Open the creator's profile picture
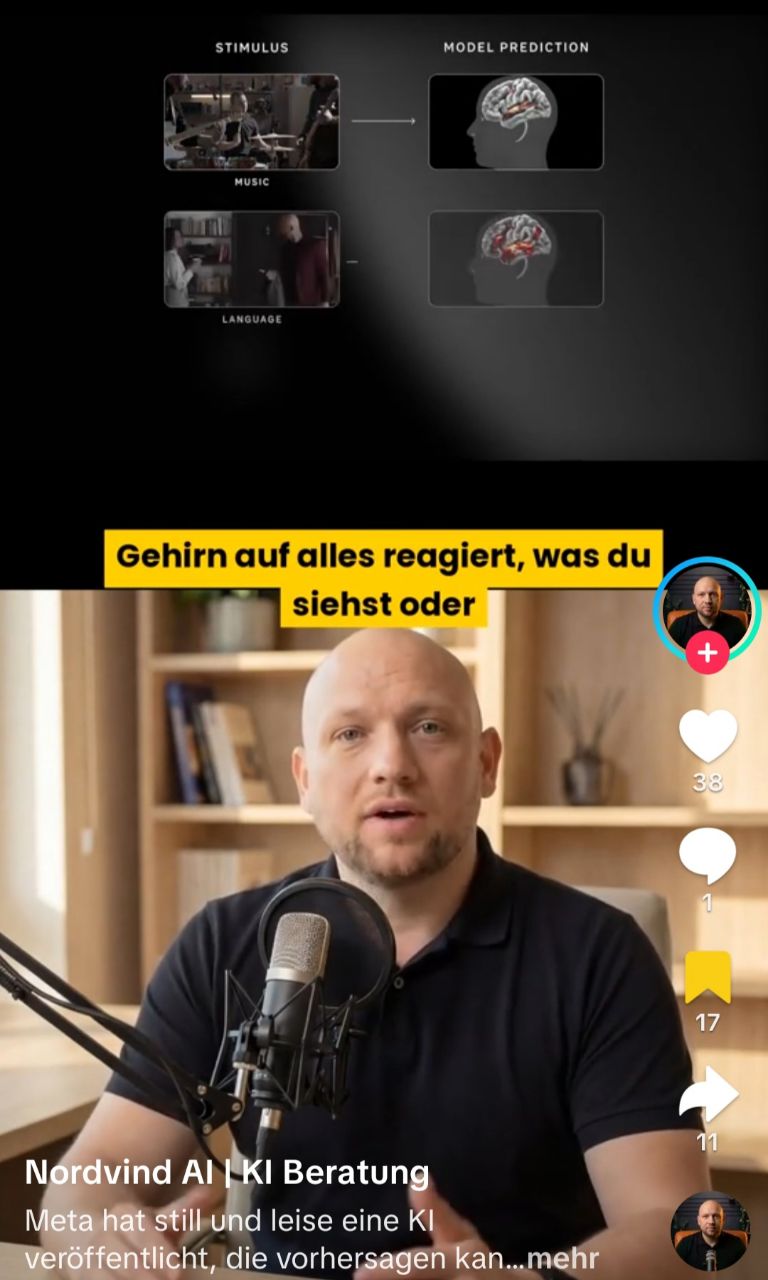This screenshot has height=1280, width=768. tap(707, 608)
